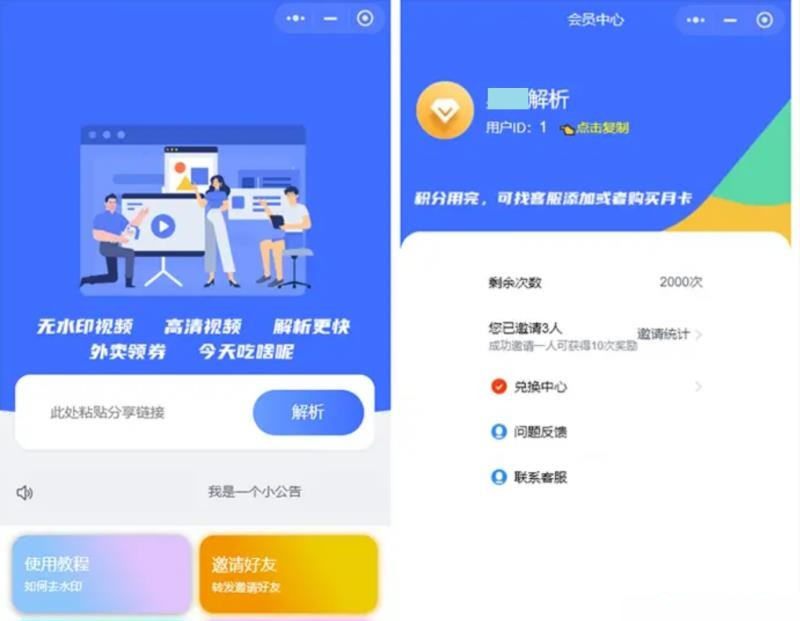800x621 pixels.
Task: Open the 使用教程 card
Action: click(x=102, y=574)
